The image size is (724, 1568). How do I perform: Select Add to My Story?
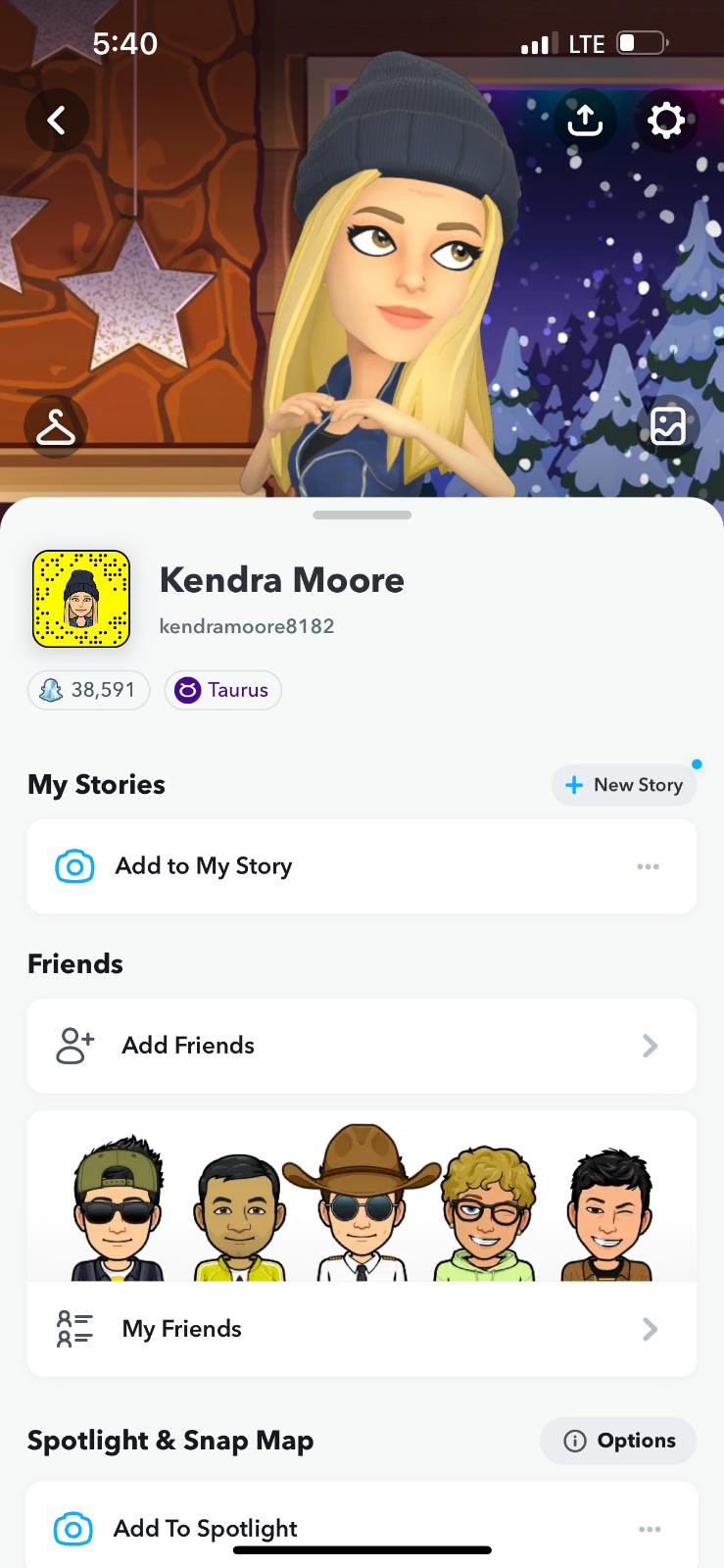[204, 866]
